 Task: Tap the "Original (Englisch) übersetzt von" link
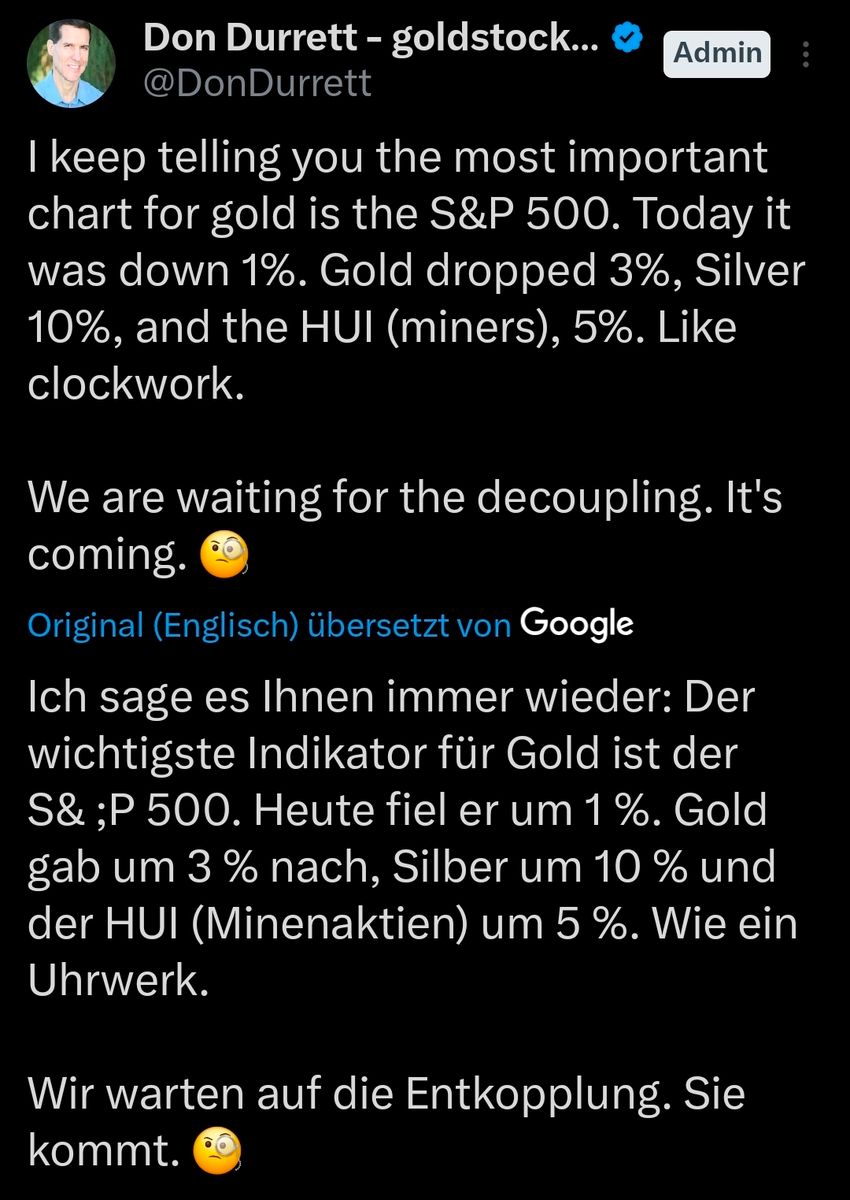pos(269,625)
